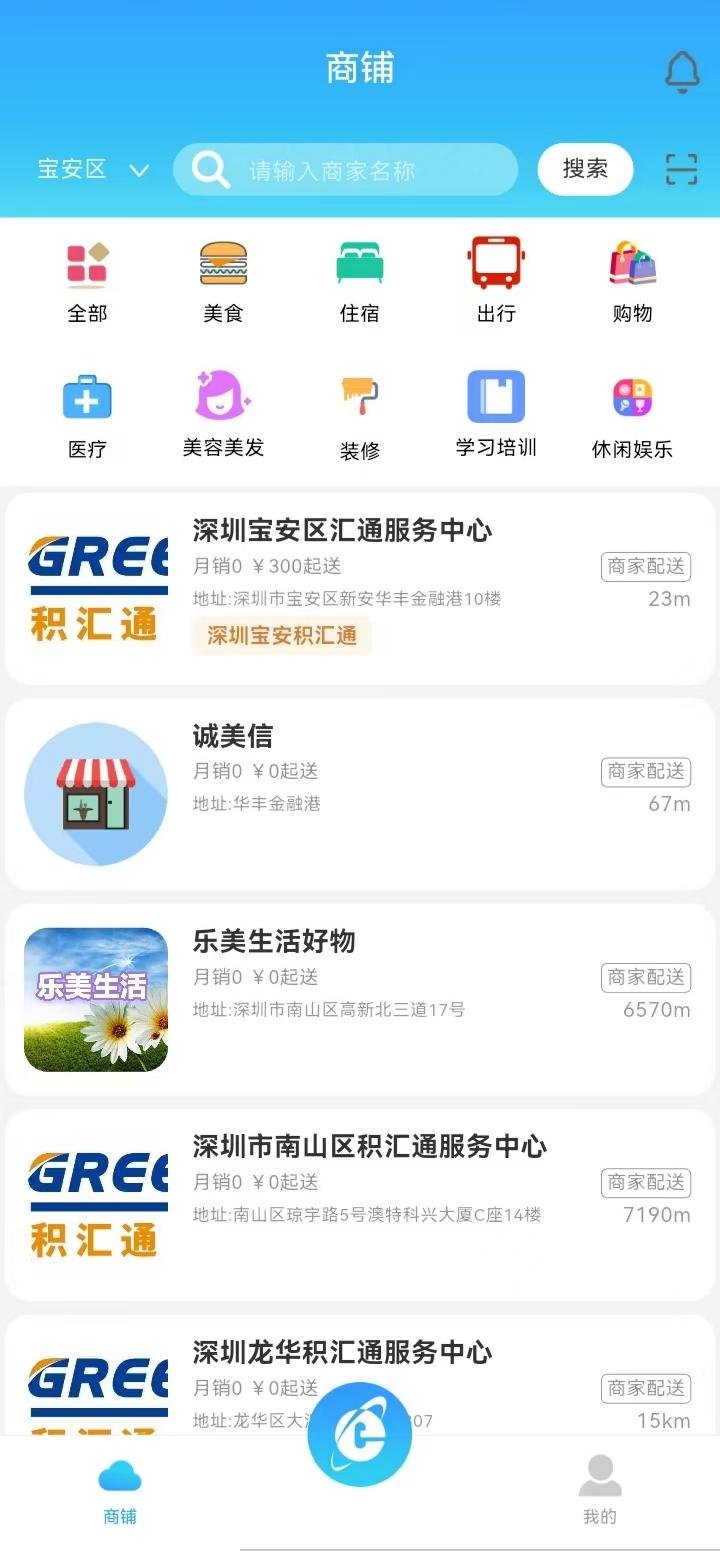Open the 美容美发 category

pyautogui.click(x=223, y=415)
